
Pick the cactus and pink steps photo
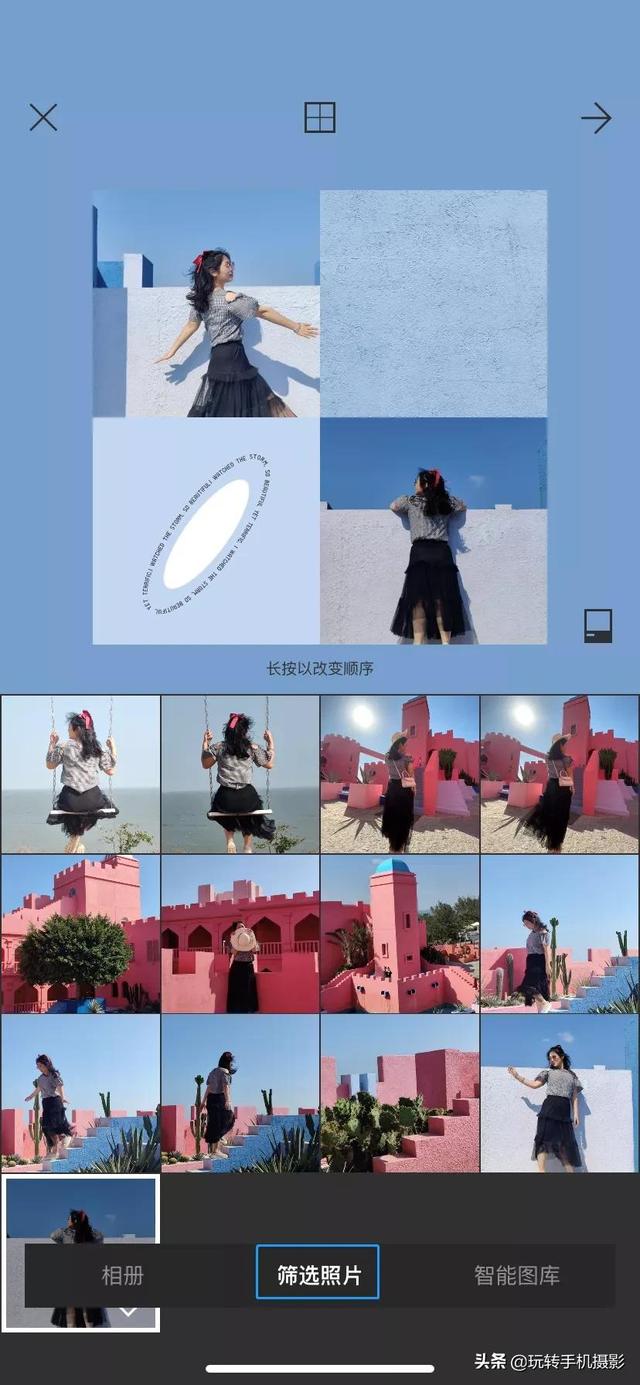(x=400, y=1094)
